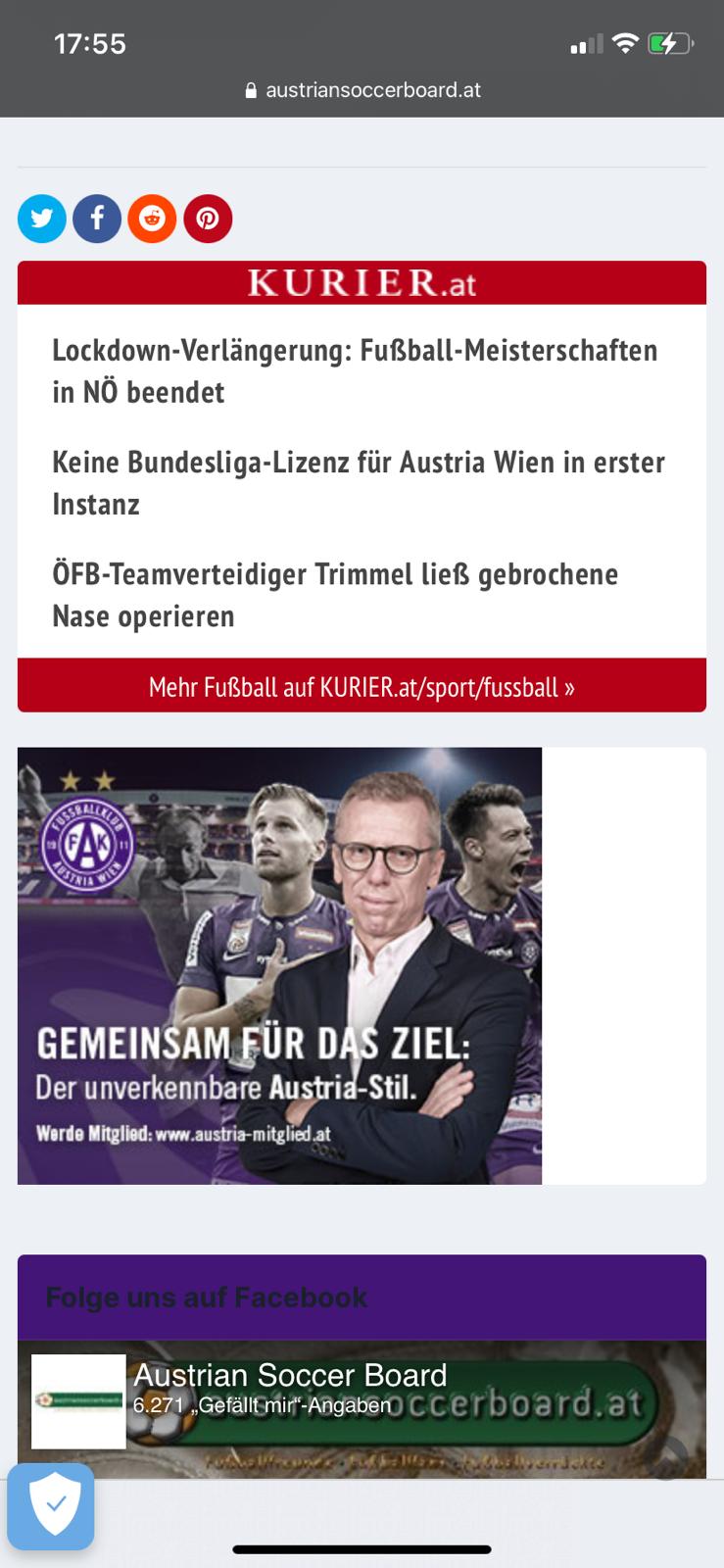Open the Austrian Soccer Board Facebook page
The height and width of the screenshot is (1568, 724).
point(290,1375)
